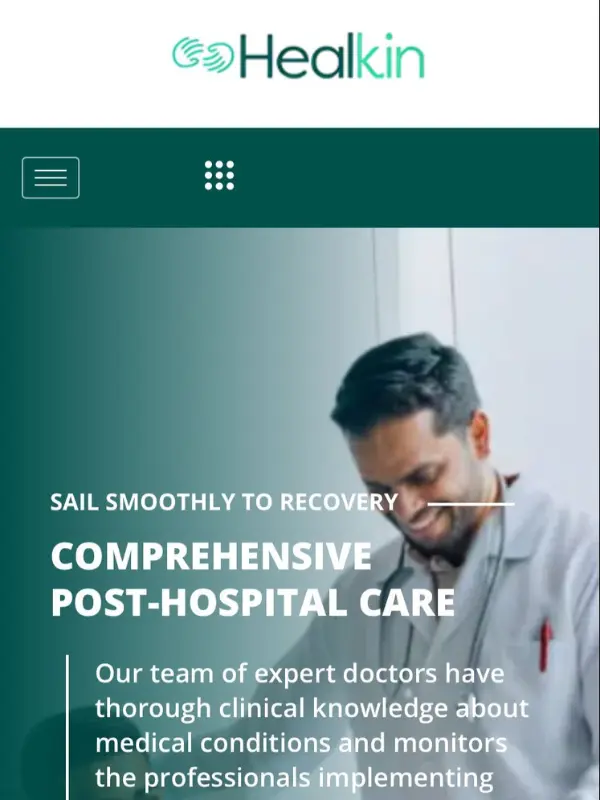Tap the Healkin logo to go home

(298, 57)
